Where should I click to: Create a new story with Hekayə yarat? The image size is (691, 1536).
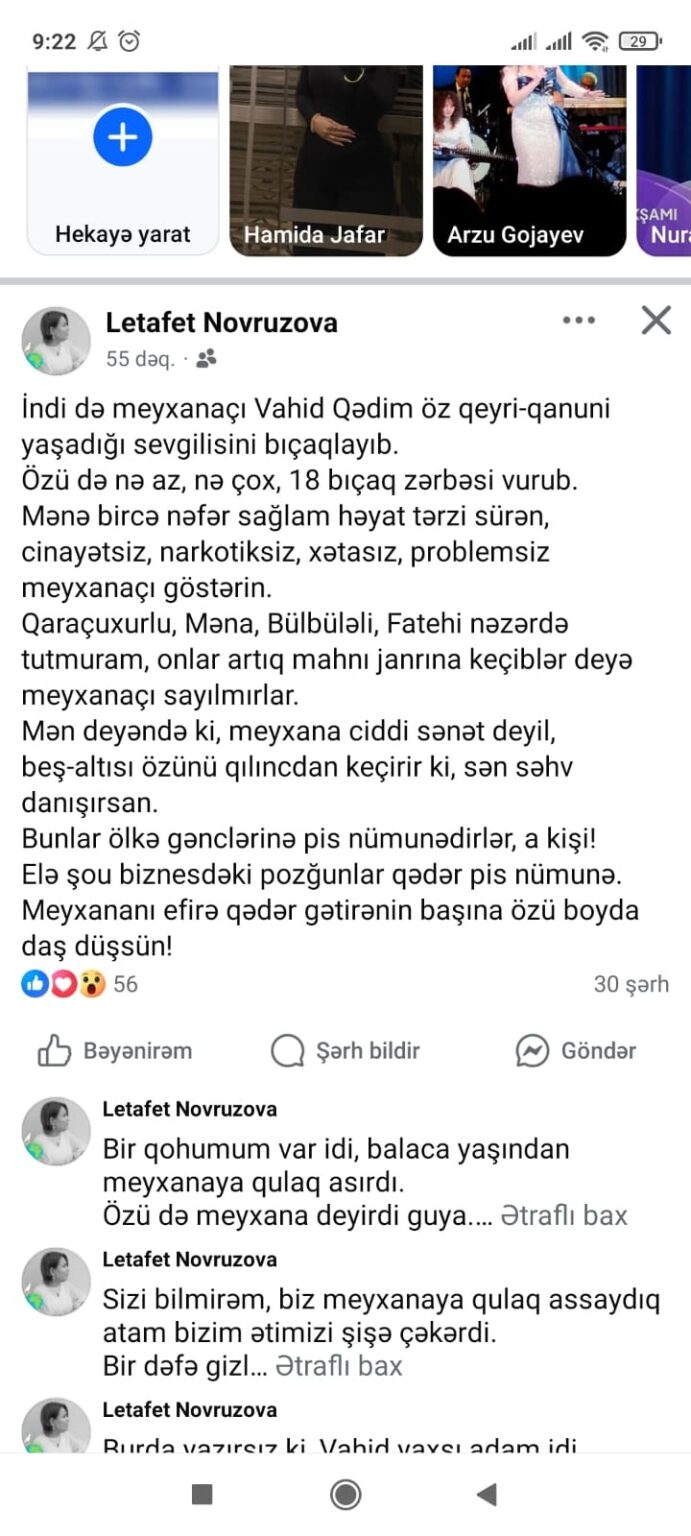point(122,160)
